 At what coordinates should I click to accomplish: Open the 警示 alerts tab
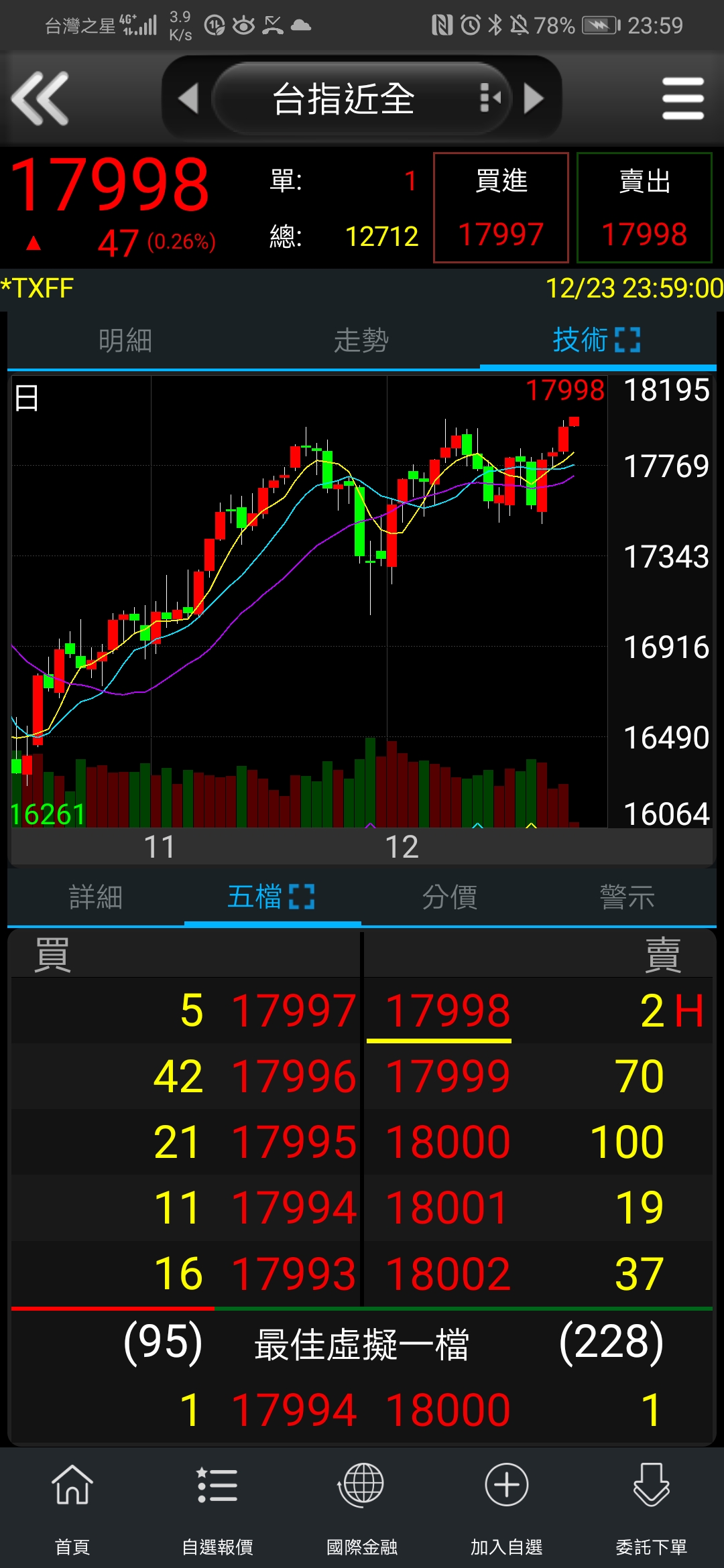[x=627, y=897]
